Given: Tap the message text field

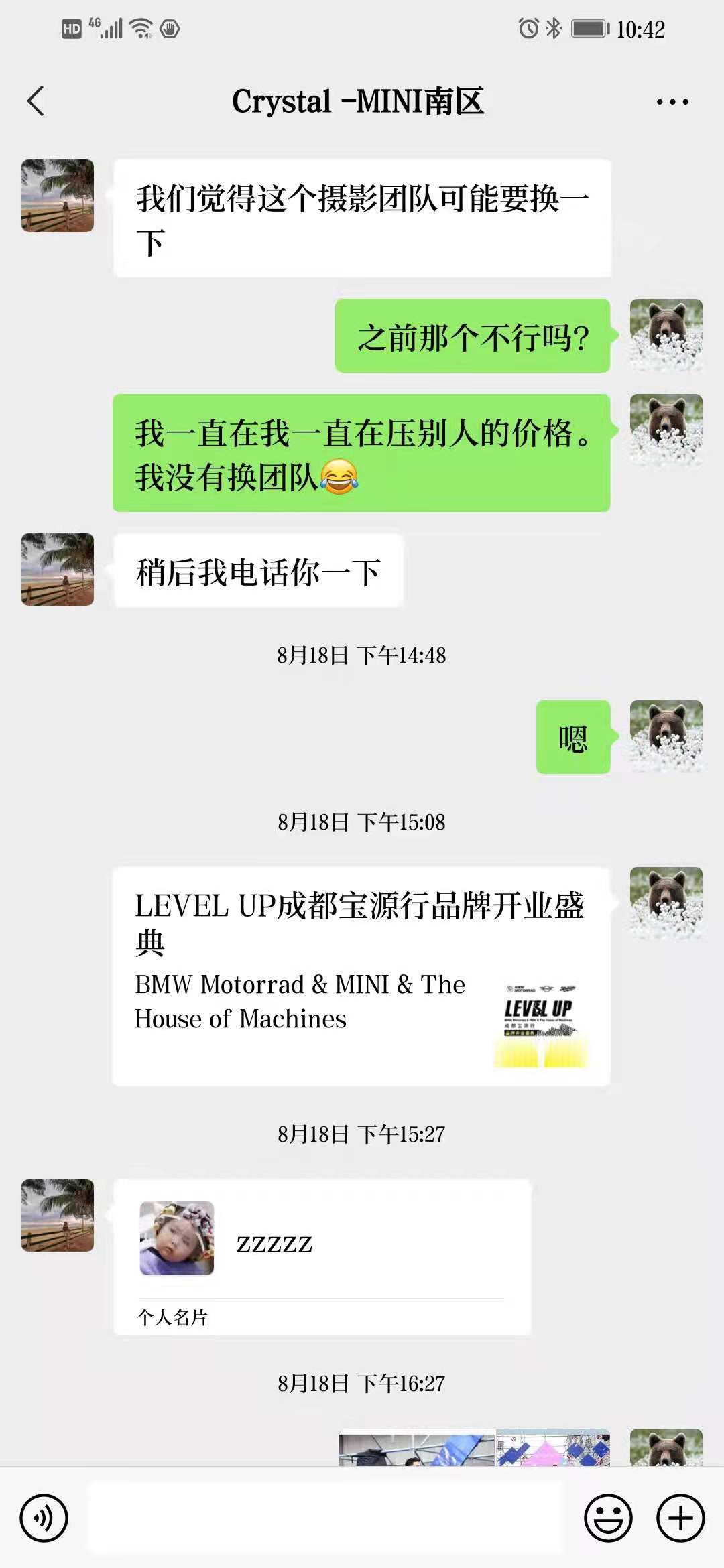Looking at the screenshot, I should 325,1518.
